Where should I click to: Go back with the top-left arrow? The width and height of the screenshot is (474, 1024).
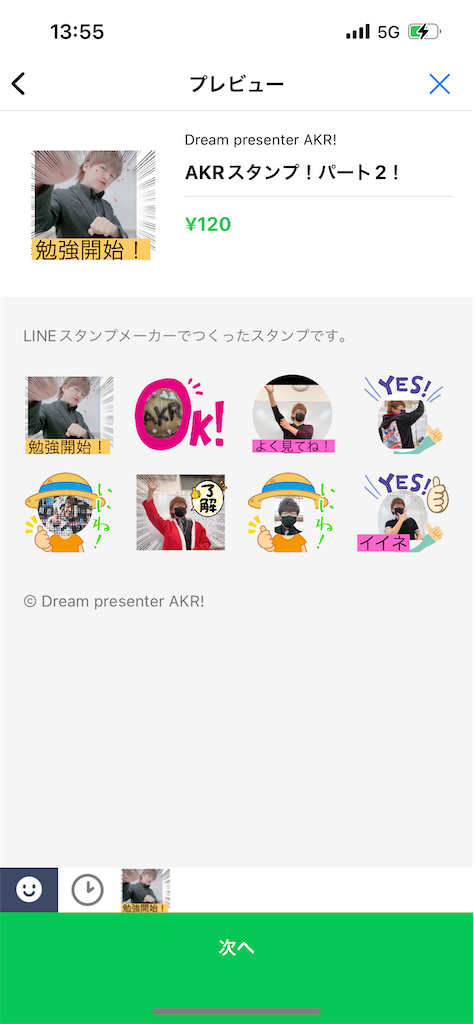pyautogui.click(x=18, y=84)
